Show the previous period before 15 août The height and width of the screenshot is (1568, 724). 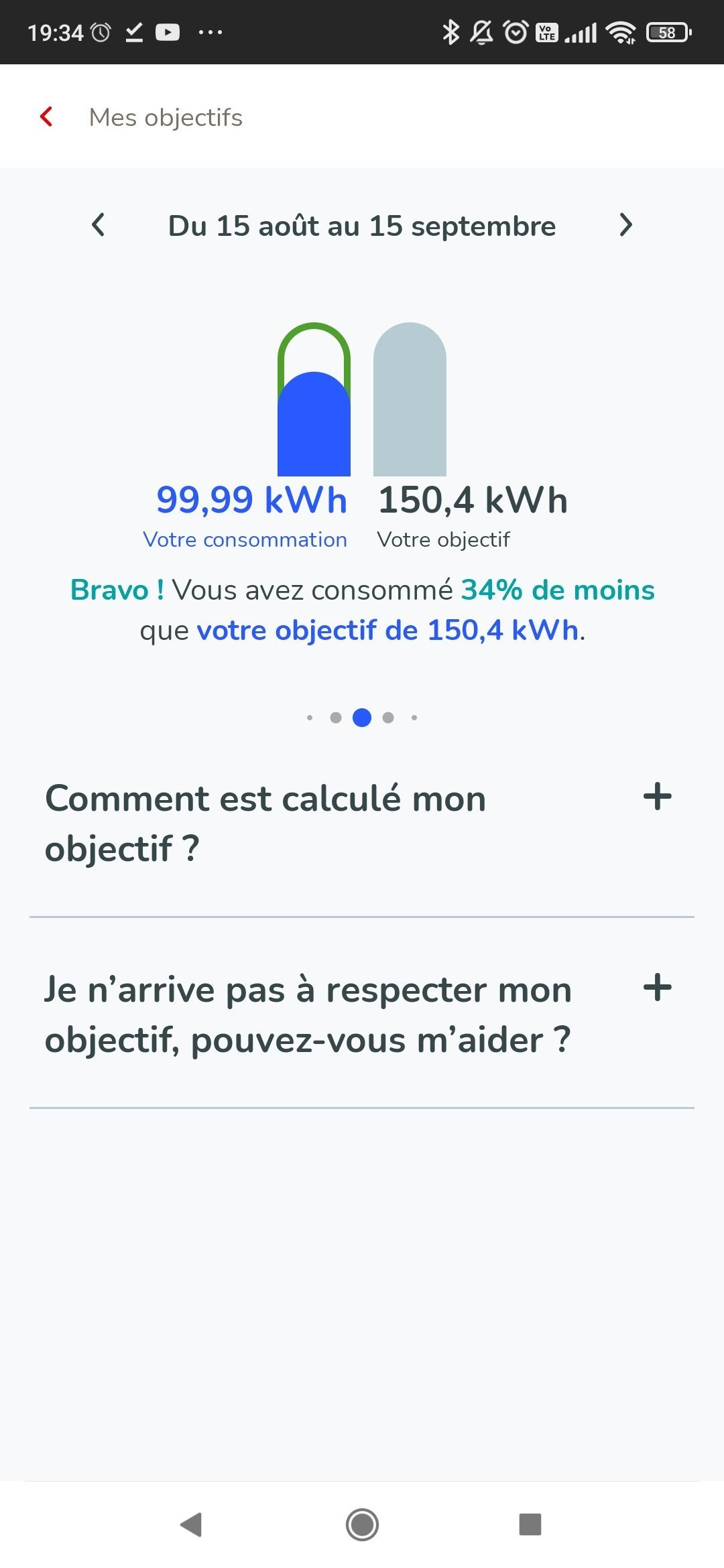pyautogui.click(x=98, y=225)
